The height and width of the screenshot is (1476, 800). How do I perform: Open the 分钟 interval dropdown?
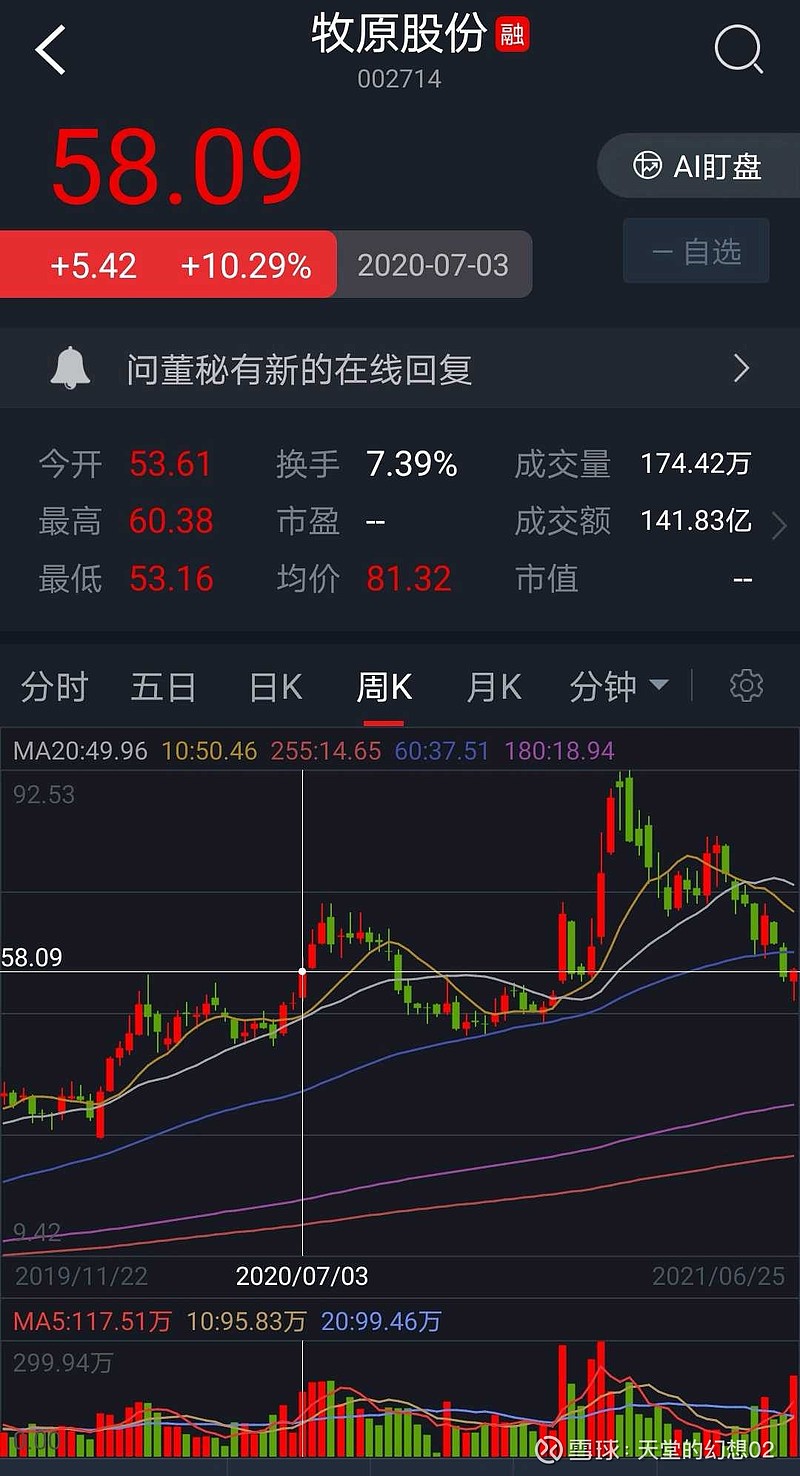click(618, 685)
